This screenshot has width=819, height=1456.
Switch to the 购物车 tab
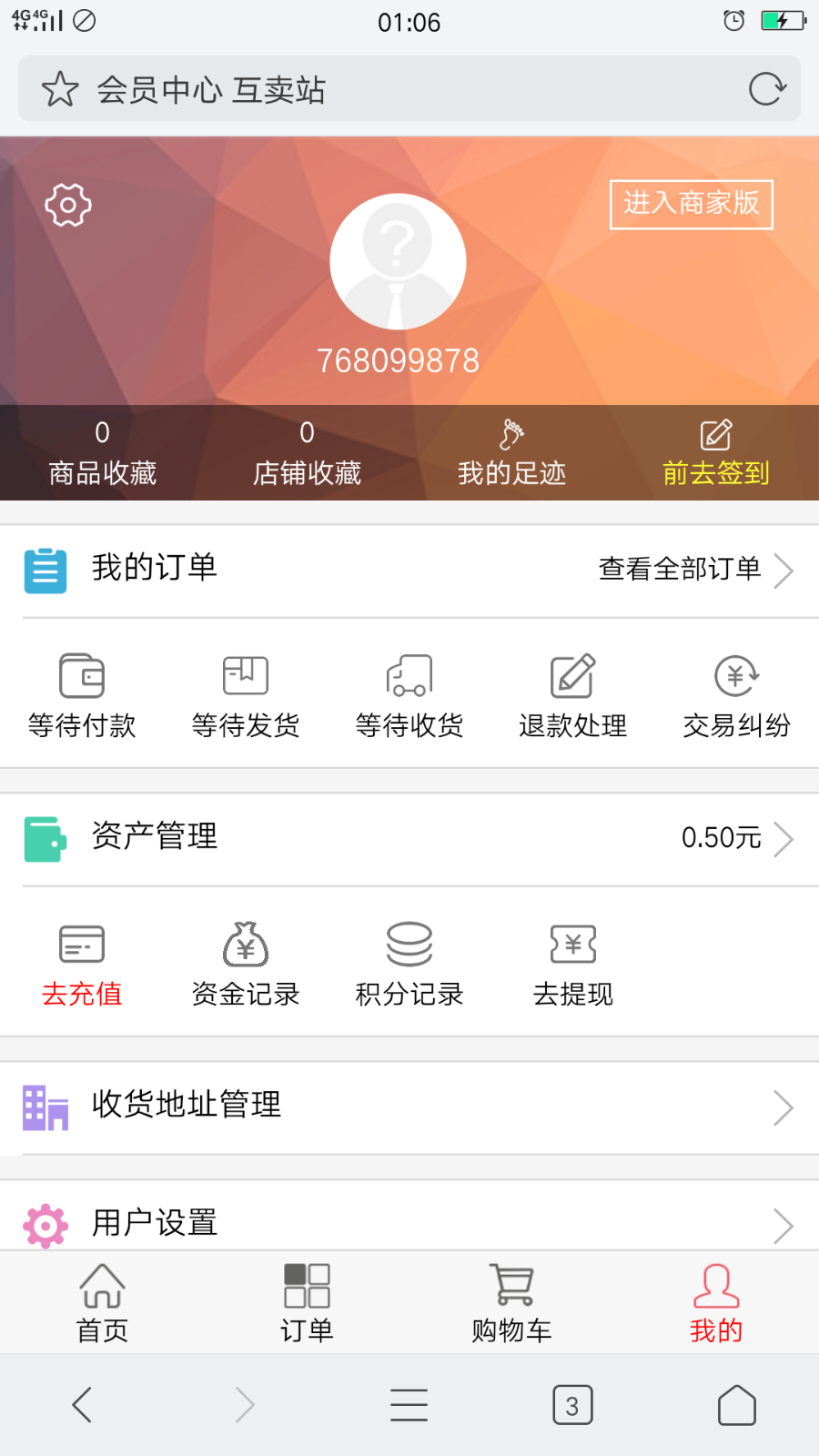pyautogui.click(x=511, y=1303)
